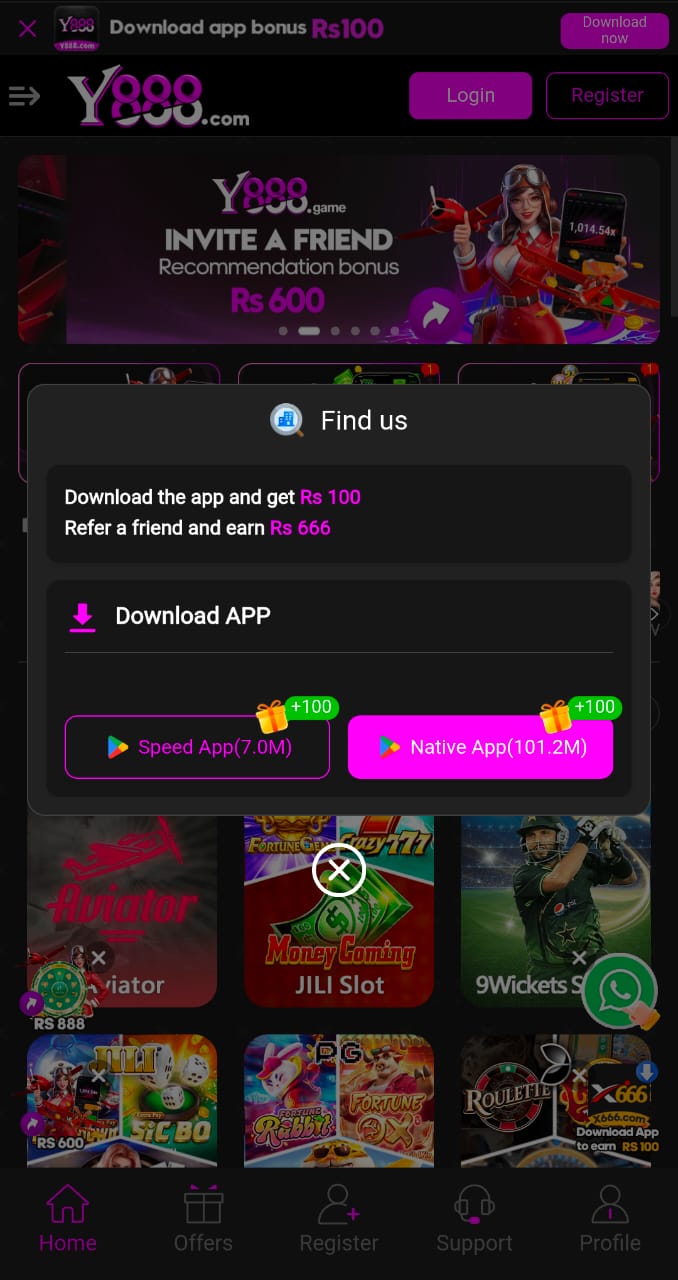Go to the Home tab

tap(68, 1218)
